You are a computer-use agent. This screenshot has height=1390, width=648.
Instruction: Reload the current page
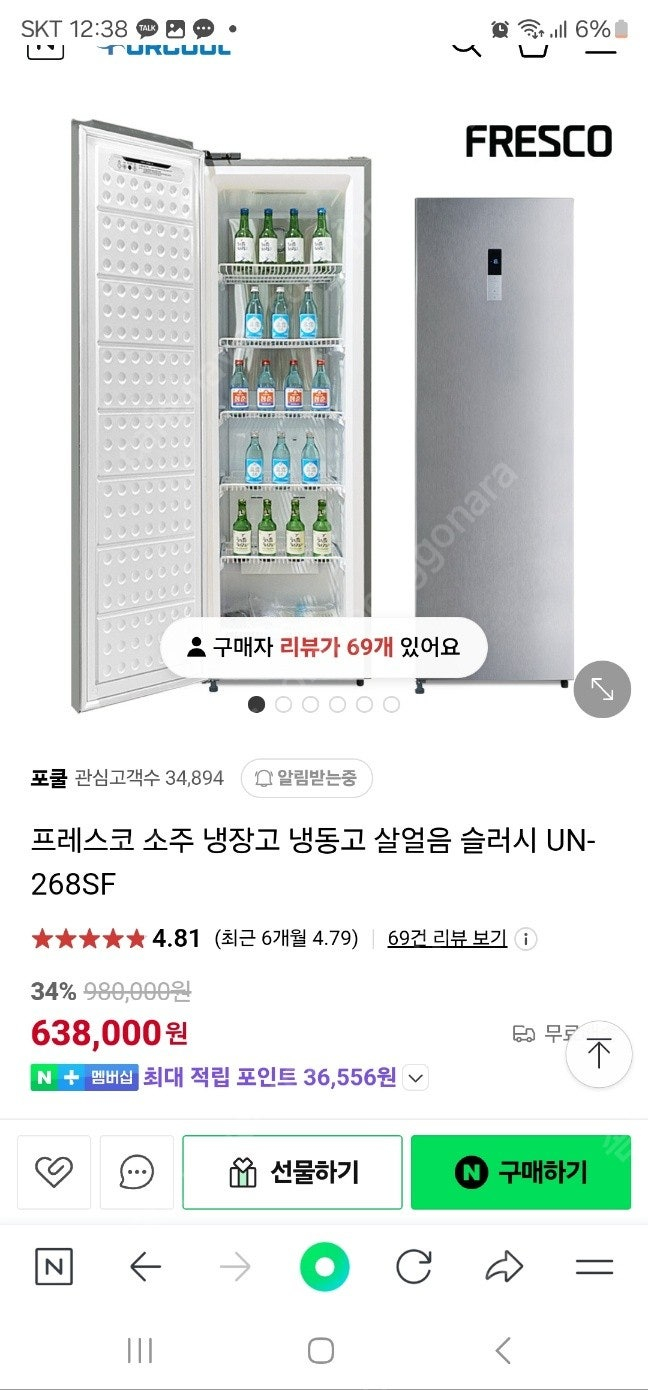pyautogui.click(x=413, y=1268)
